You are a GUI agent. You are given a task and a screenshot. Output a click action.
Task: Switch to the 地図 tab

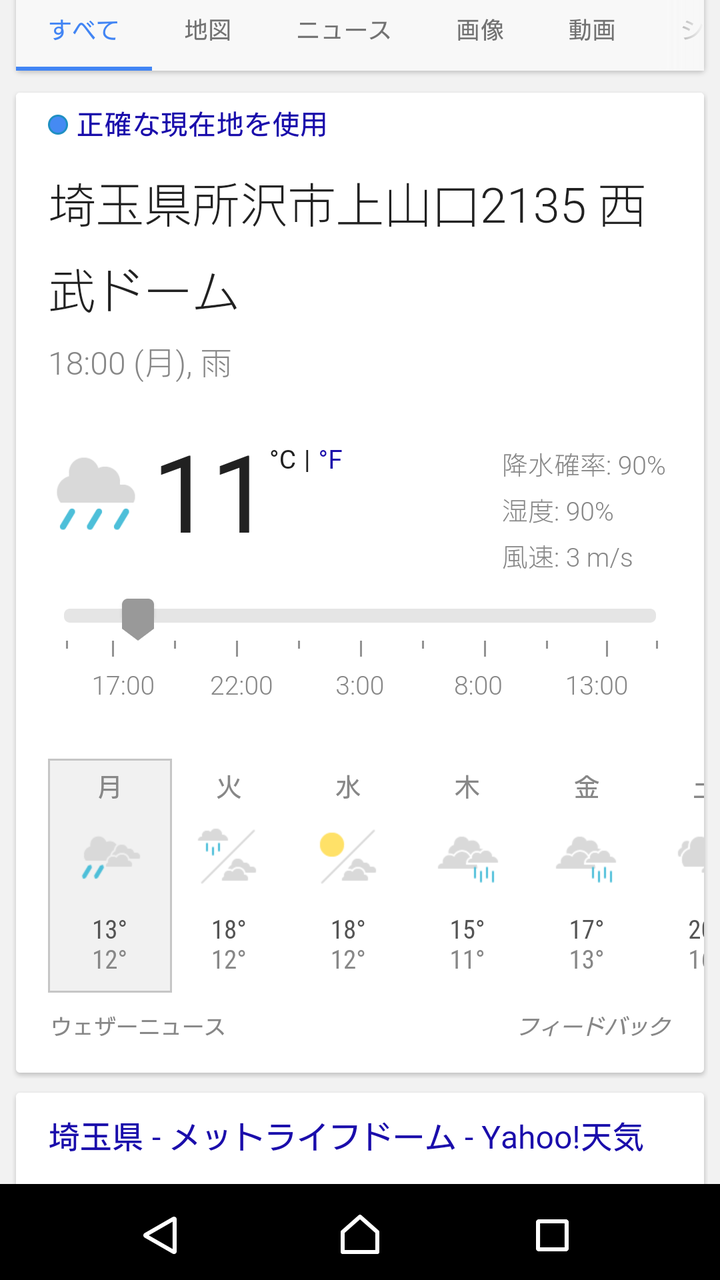pos(208,31)
